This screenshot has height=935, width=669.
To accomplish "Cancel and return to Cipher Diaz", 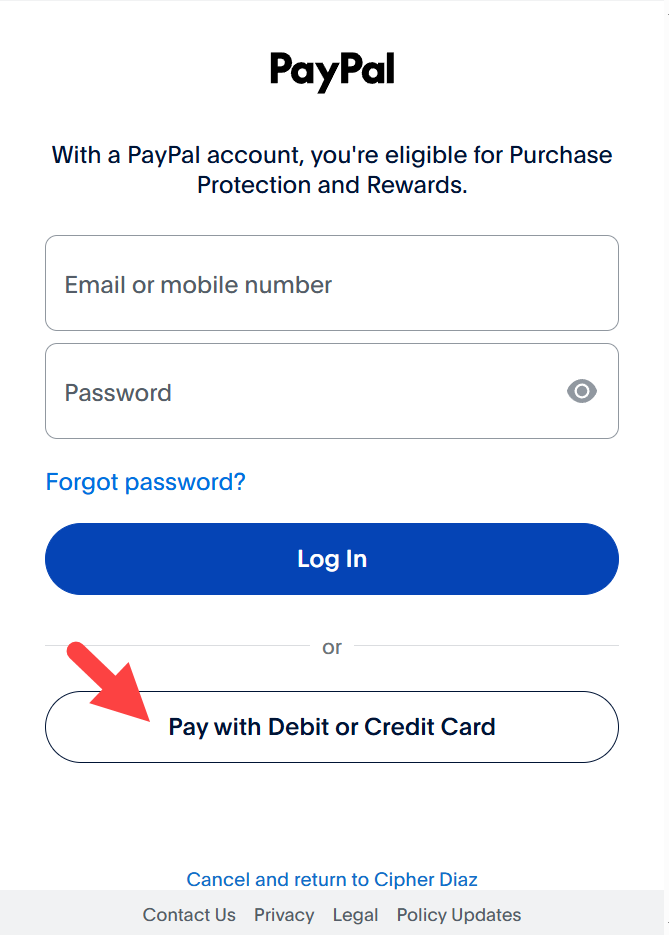I will (x=332, y=880).
